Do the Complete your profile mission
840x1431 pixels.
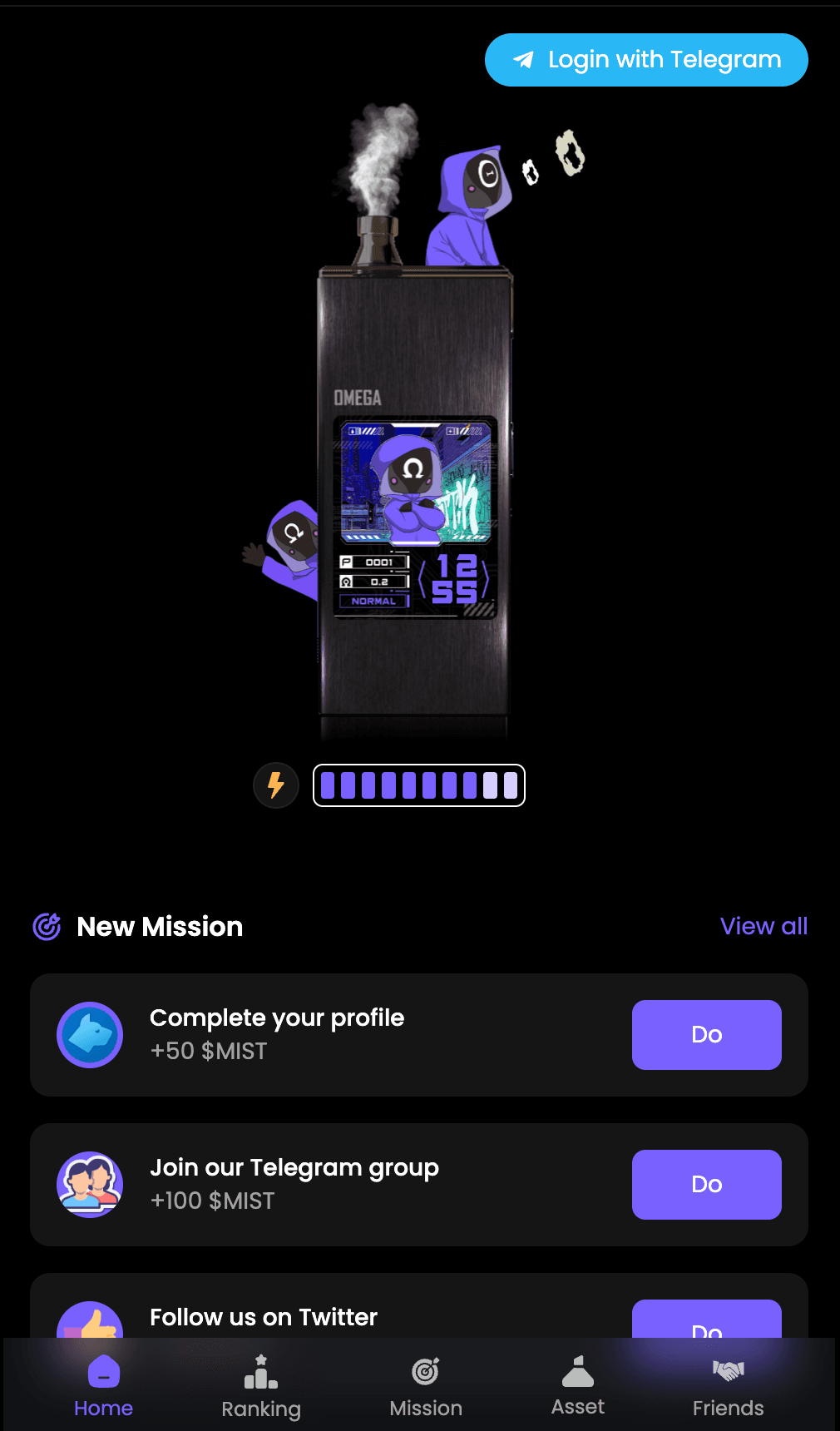click(x=706, y=1034)
